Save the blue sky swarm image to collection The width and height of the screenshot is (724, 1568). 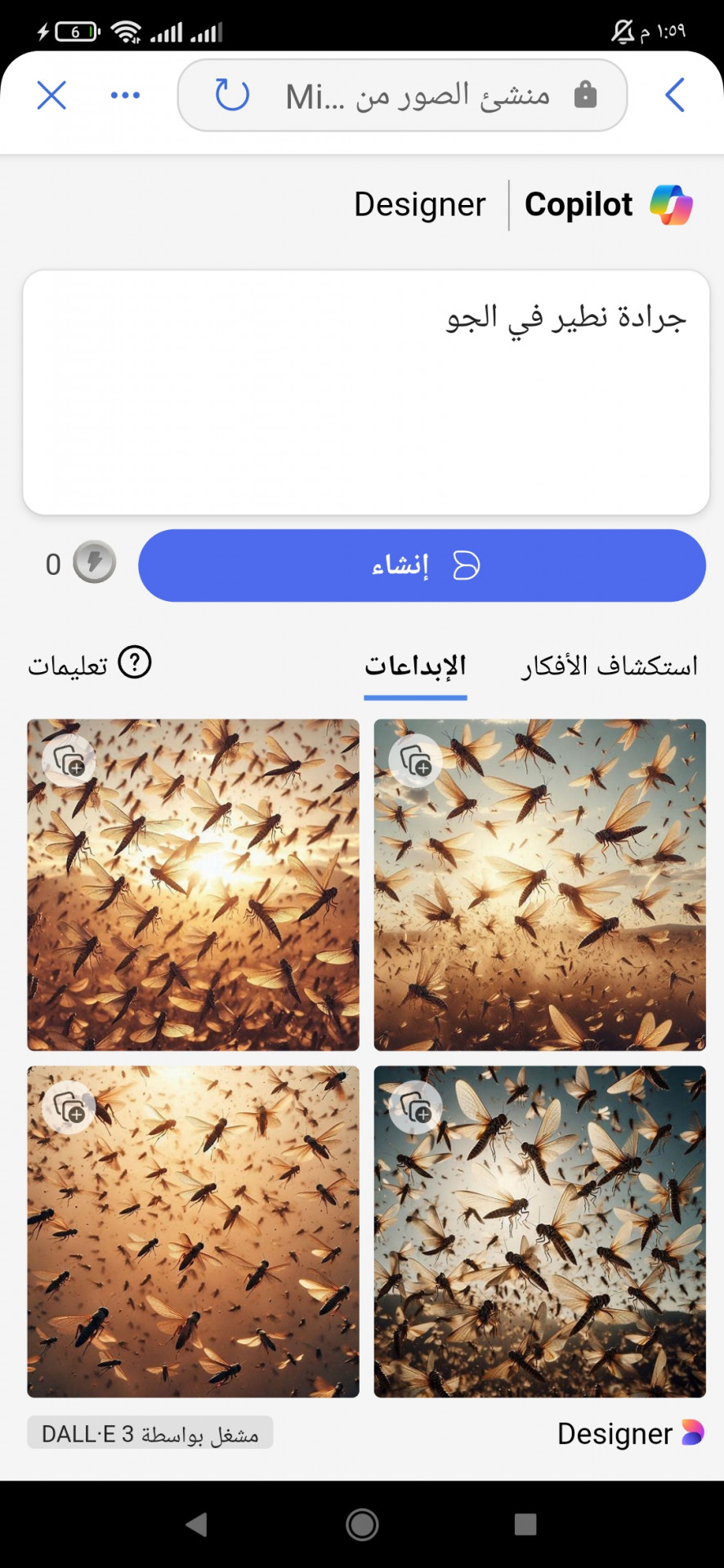[416, 1108]
